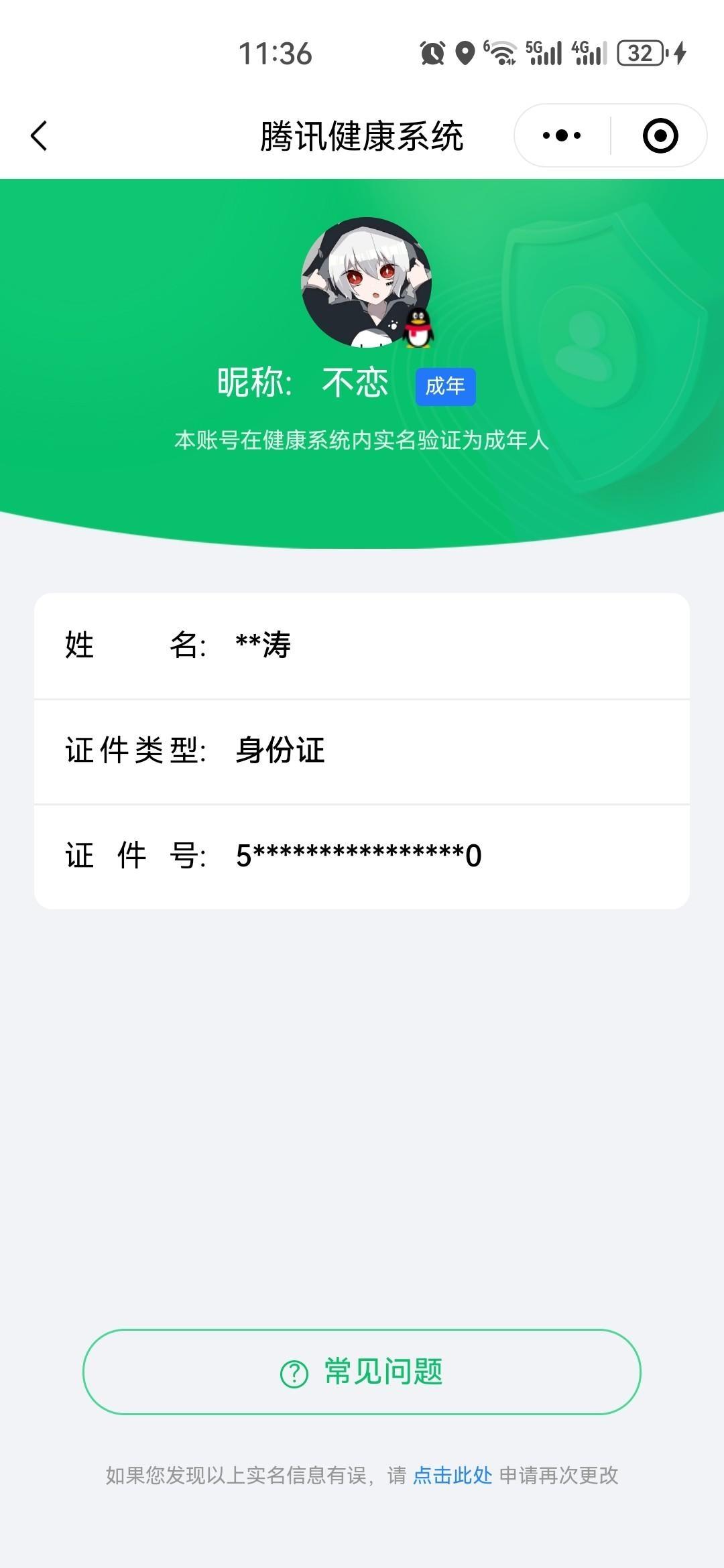This screenshot has height=1568, width=724.
Task: Tap the Wi-Fi signal icon in status bar
Action: (501, 52)
